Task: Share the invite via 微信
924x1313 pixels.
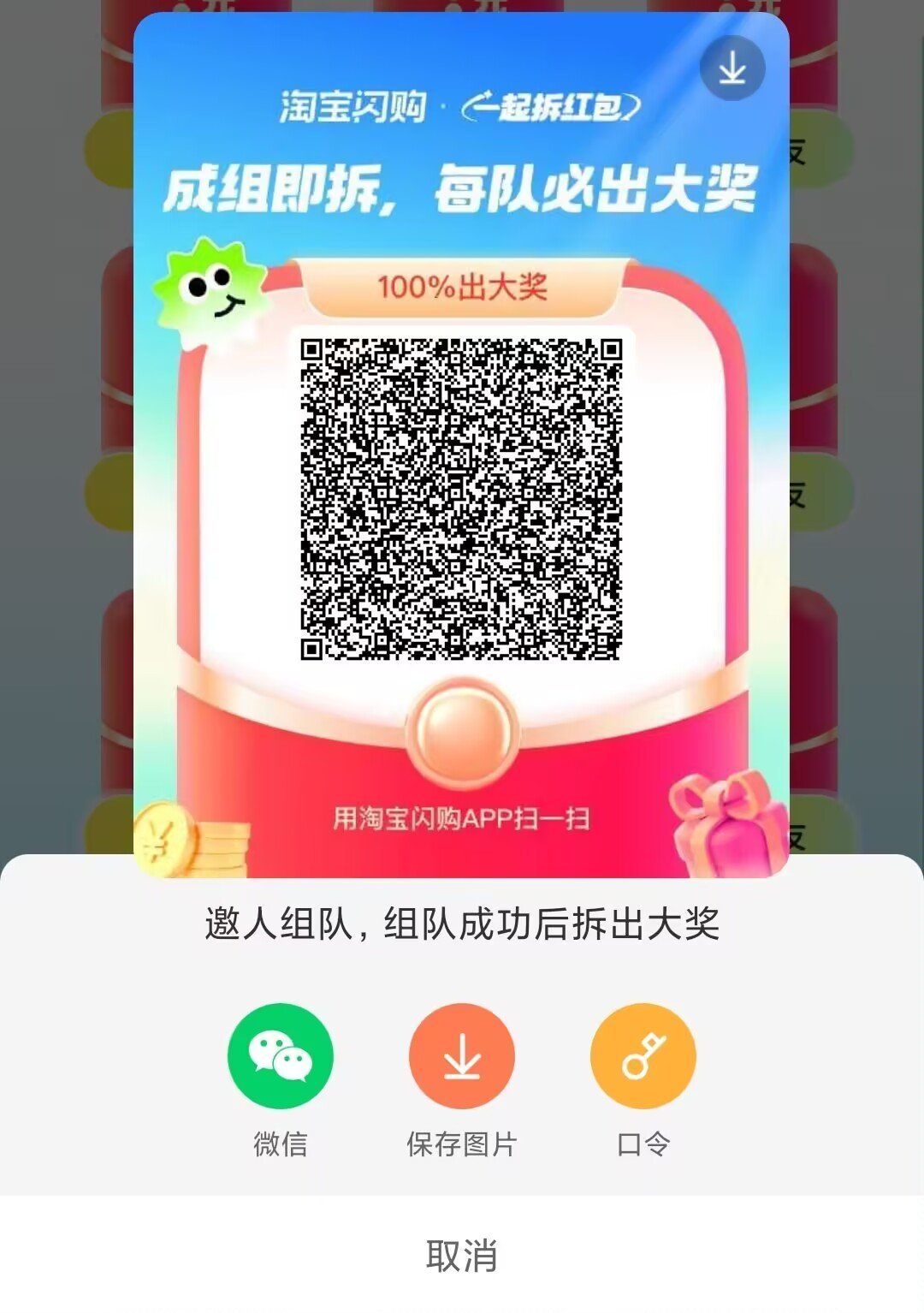Action: 280,1055
